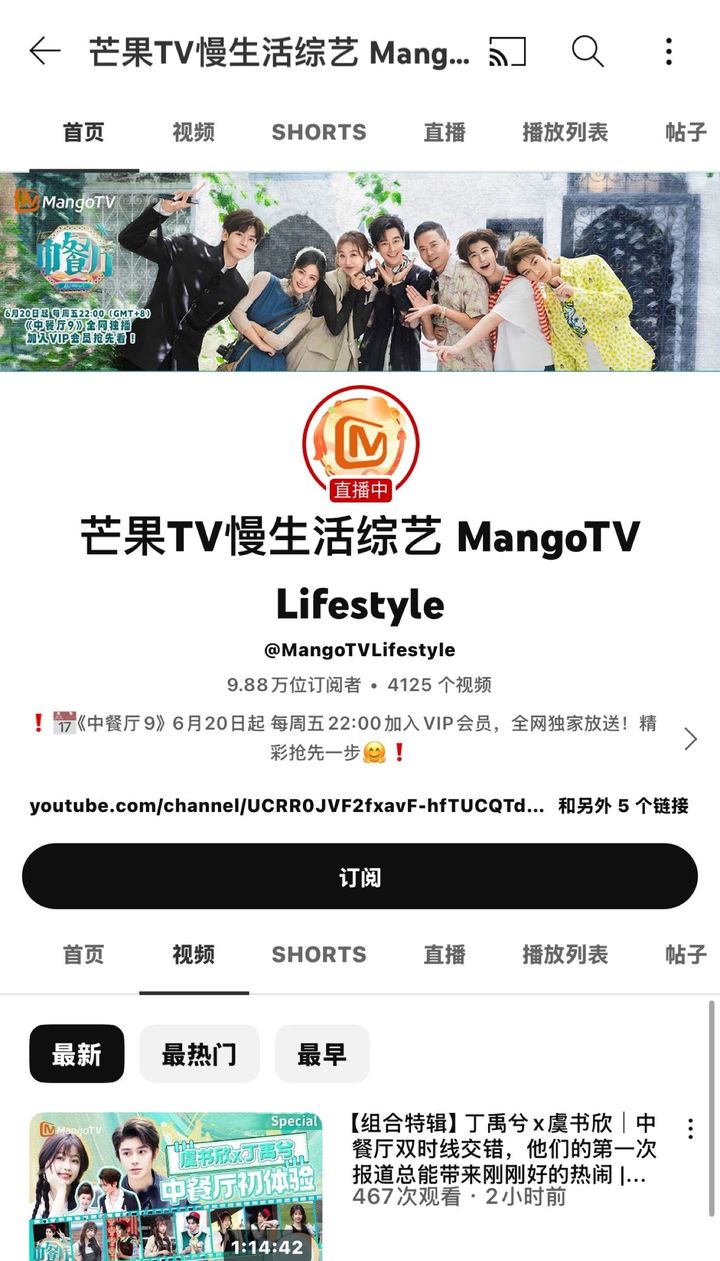The height and width of the screenshot is (1261, 720).
Task: Select the 最热门 filter chip
Action: 199,1054
